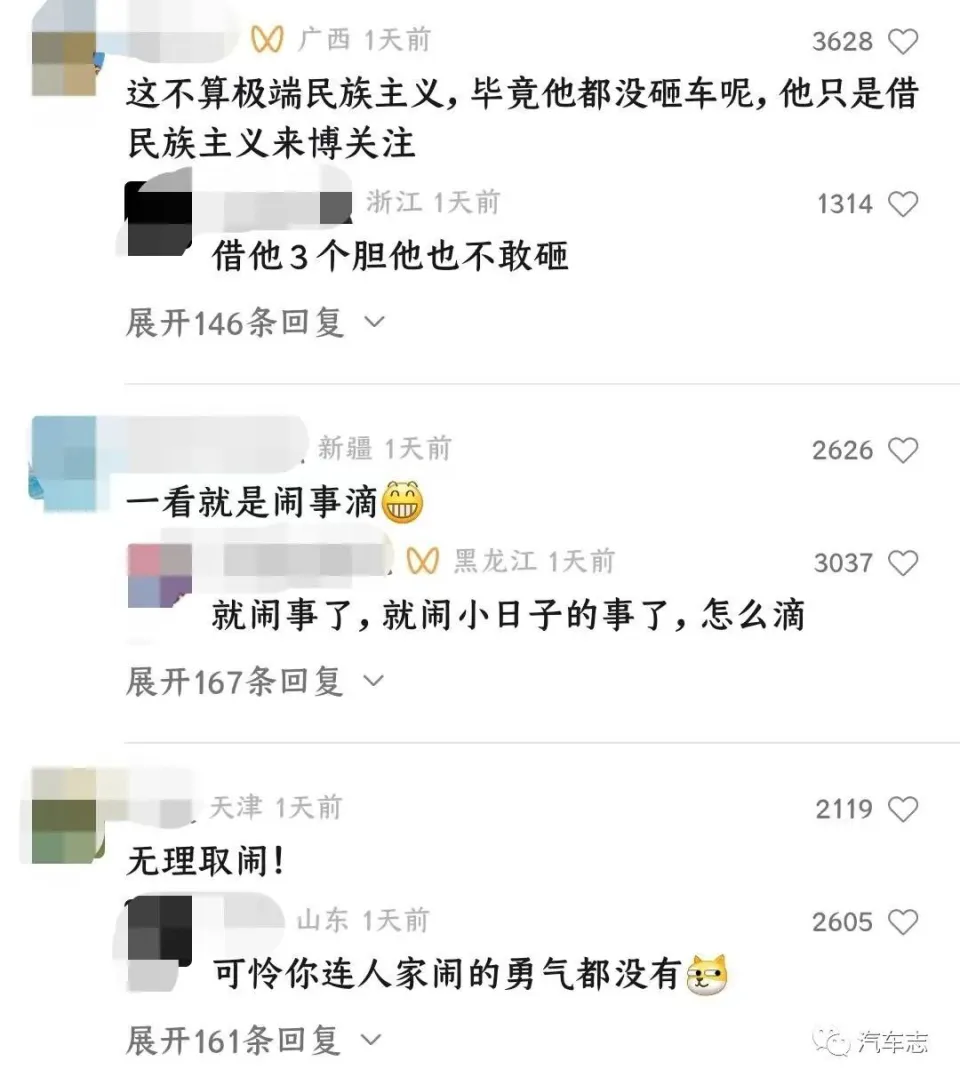Like the Tianjin comment with 2119 likes

[903, 809]
